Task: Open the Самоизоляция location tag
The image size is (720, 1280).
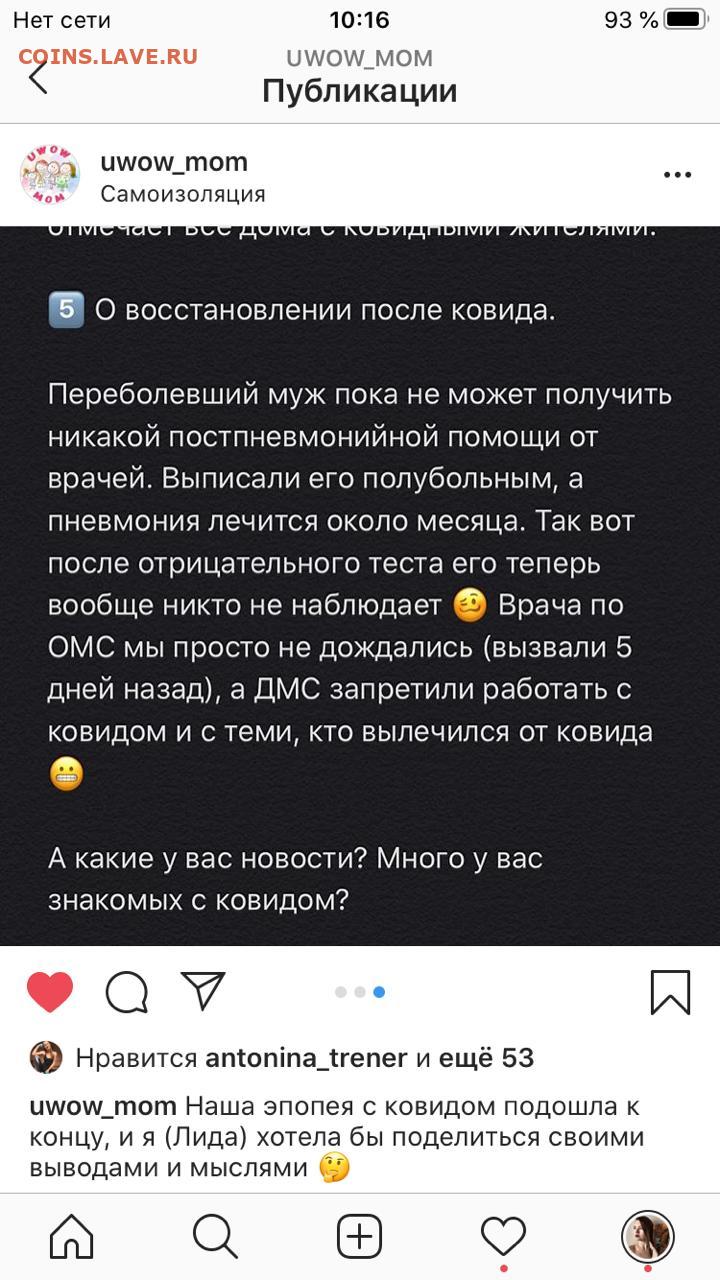Action: 183,194
